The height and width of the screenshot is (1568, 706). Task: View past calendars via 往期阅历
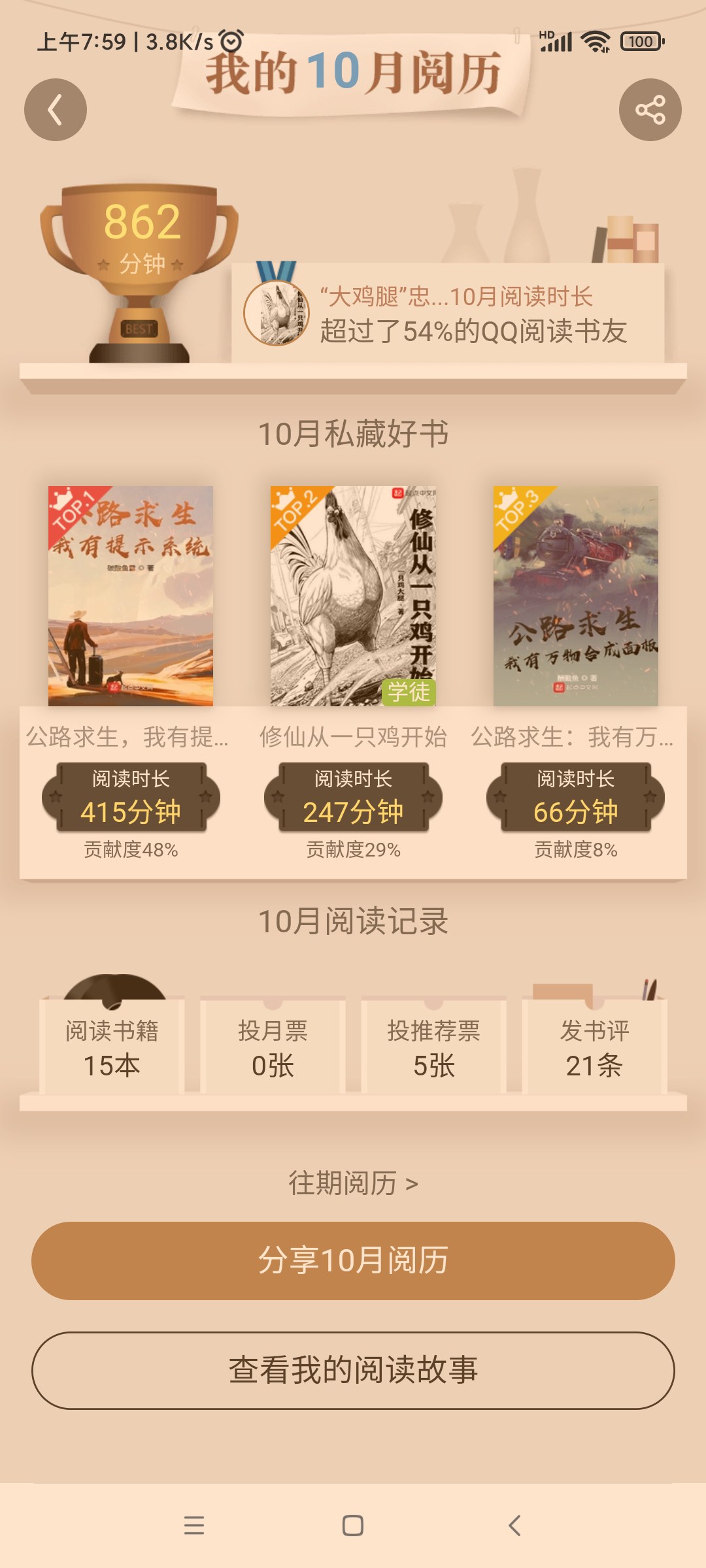353,1183
